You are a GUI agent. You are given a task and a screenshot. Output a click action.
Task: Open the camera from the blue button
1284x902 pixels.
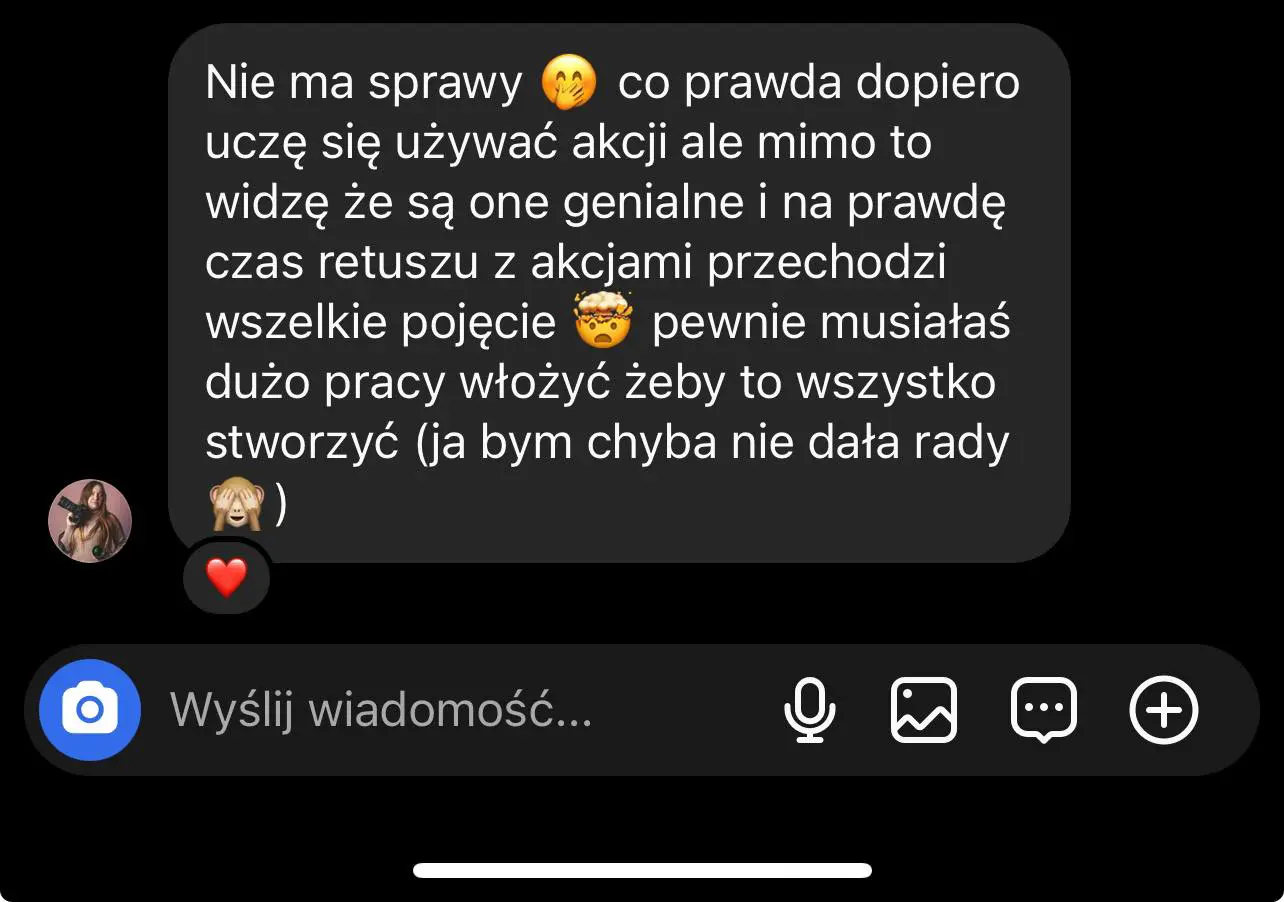(90, 710)
